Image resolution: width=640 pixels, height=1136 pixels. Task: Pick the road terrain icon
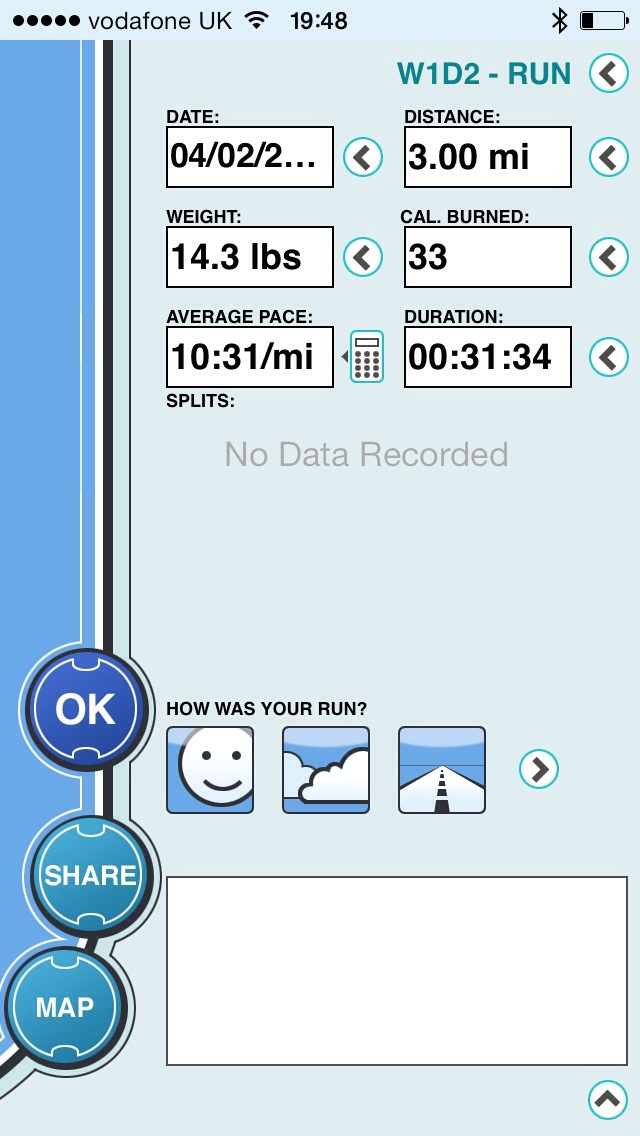442,769
